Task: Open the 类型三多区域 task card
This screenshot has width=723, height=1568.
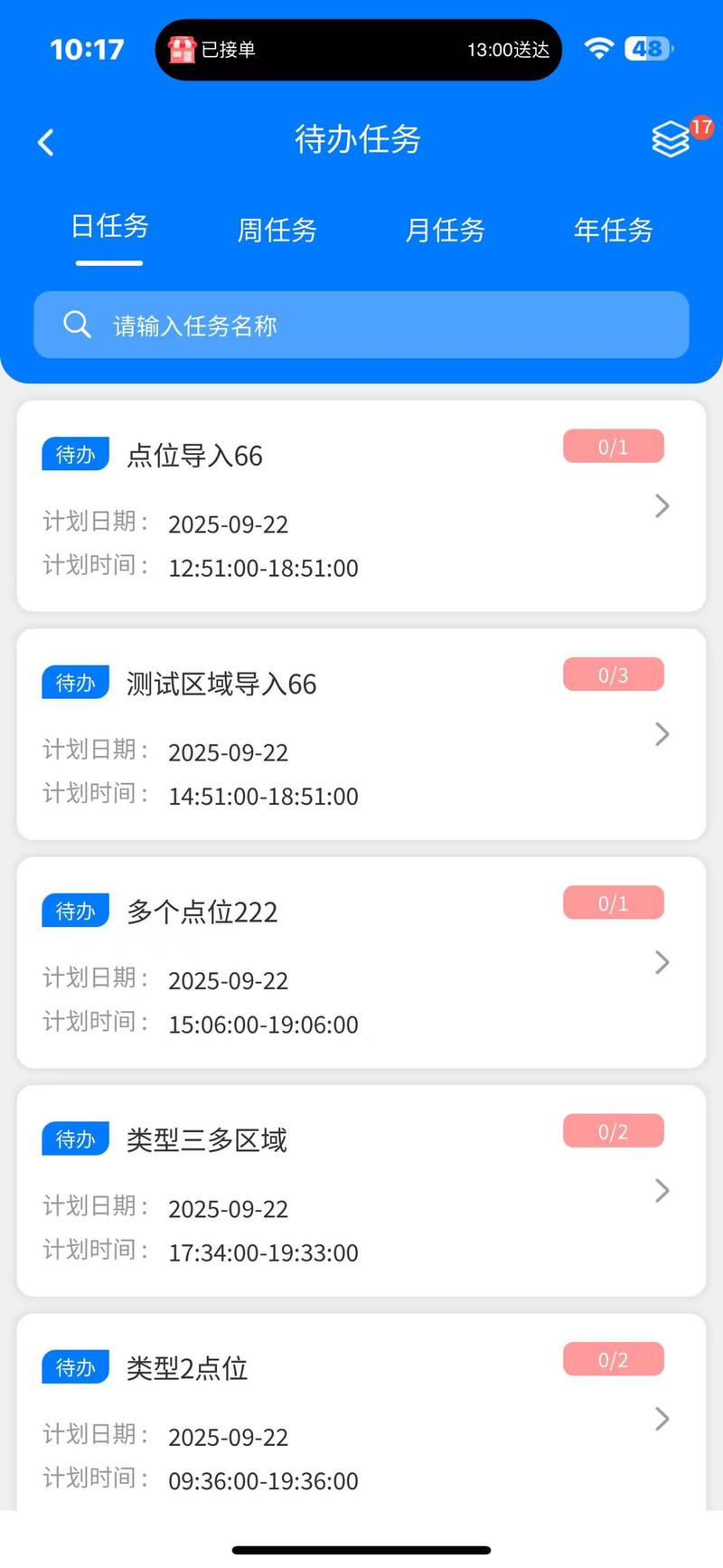Action: 361,1190
